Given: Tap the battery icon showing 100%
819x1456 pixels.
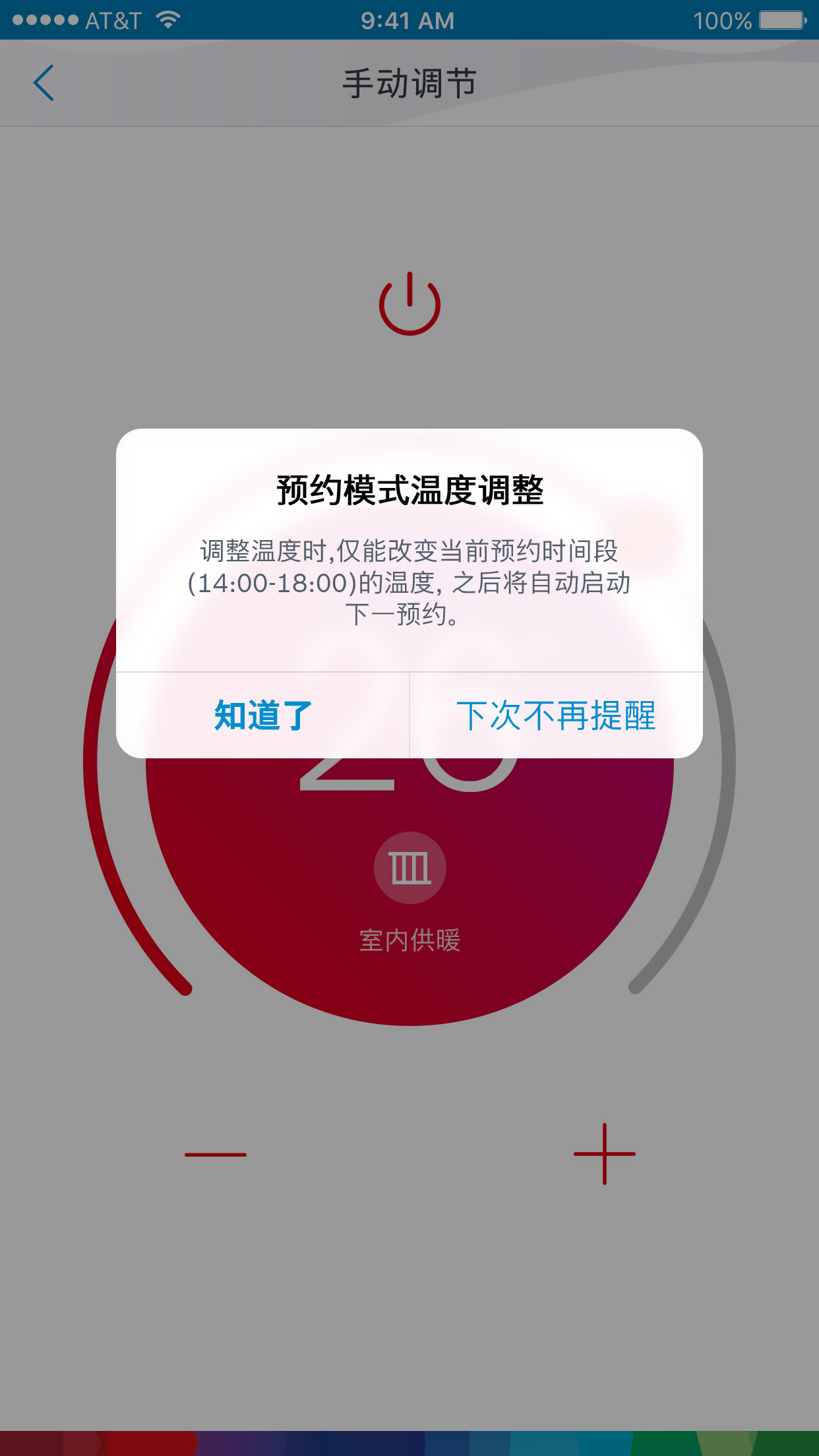Looking at the screenshot, I should tap(782, 20).
